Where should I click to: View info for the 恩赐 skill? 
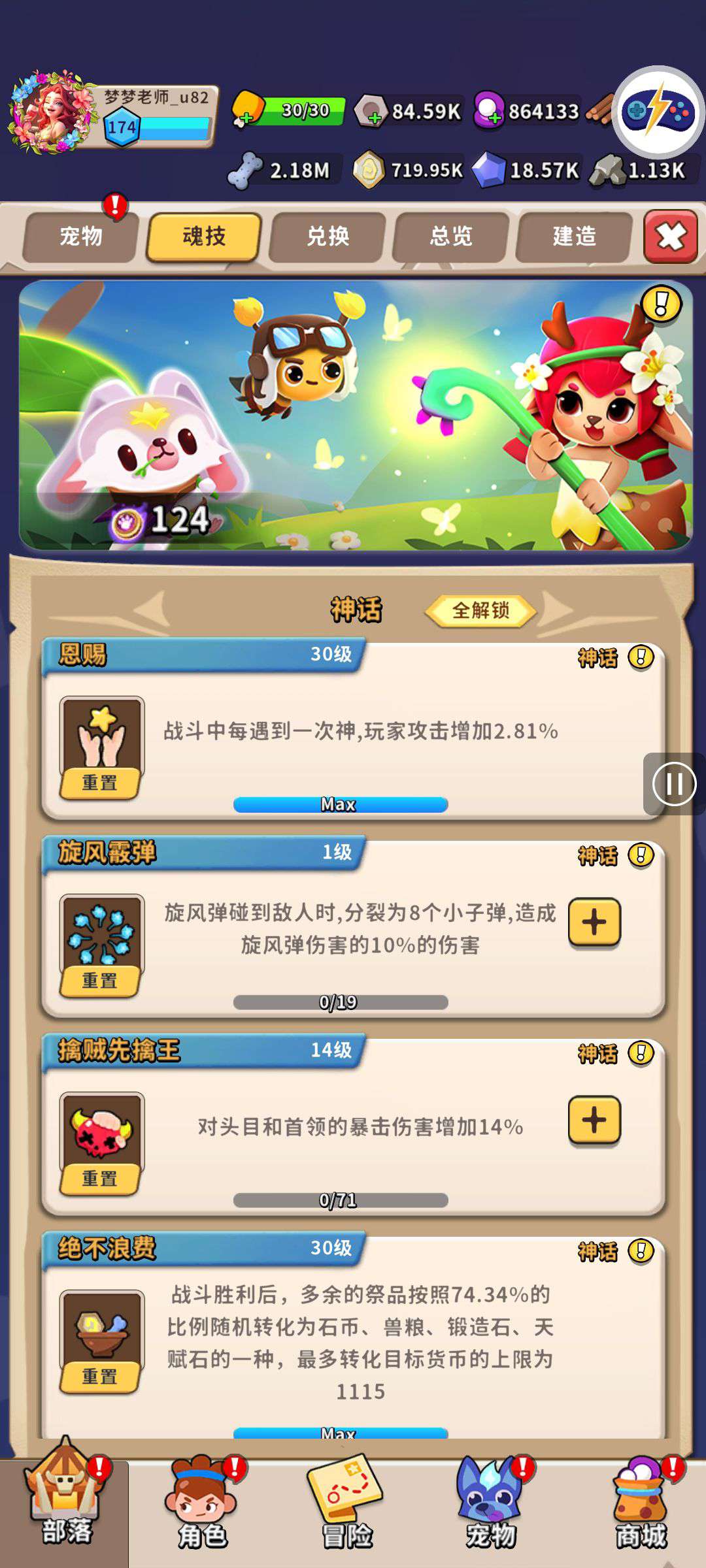point(641,657)
